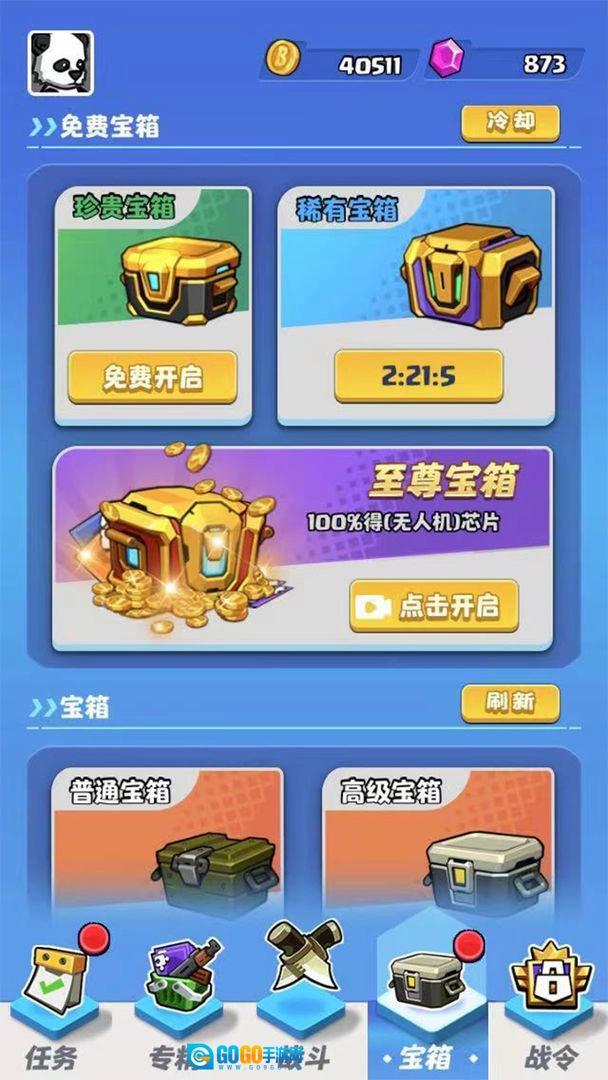Tap 点击开启 to open the 至尊宝箱
This screenshot has height=1080, width=608.
point(433,605)
